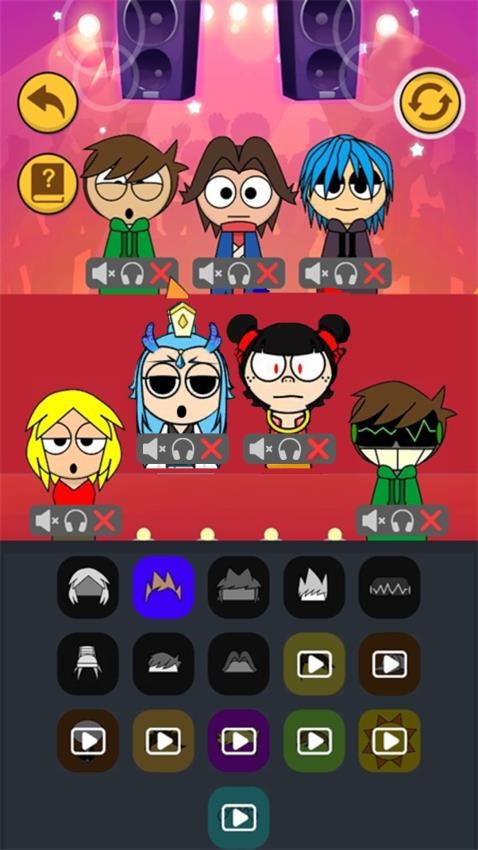
Task: Mute the blue-haired hooded character
Action: pos(315,273)
